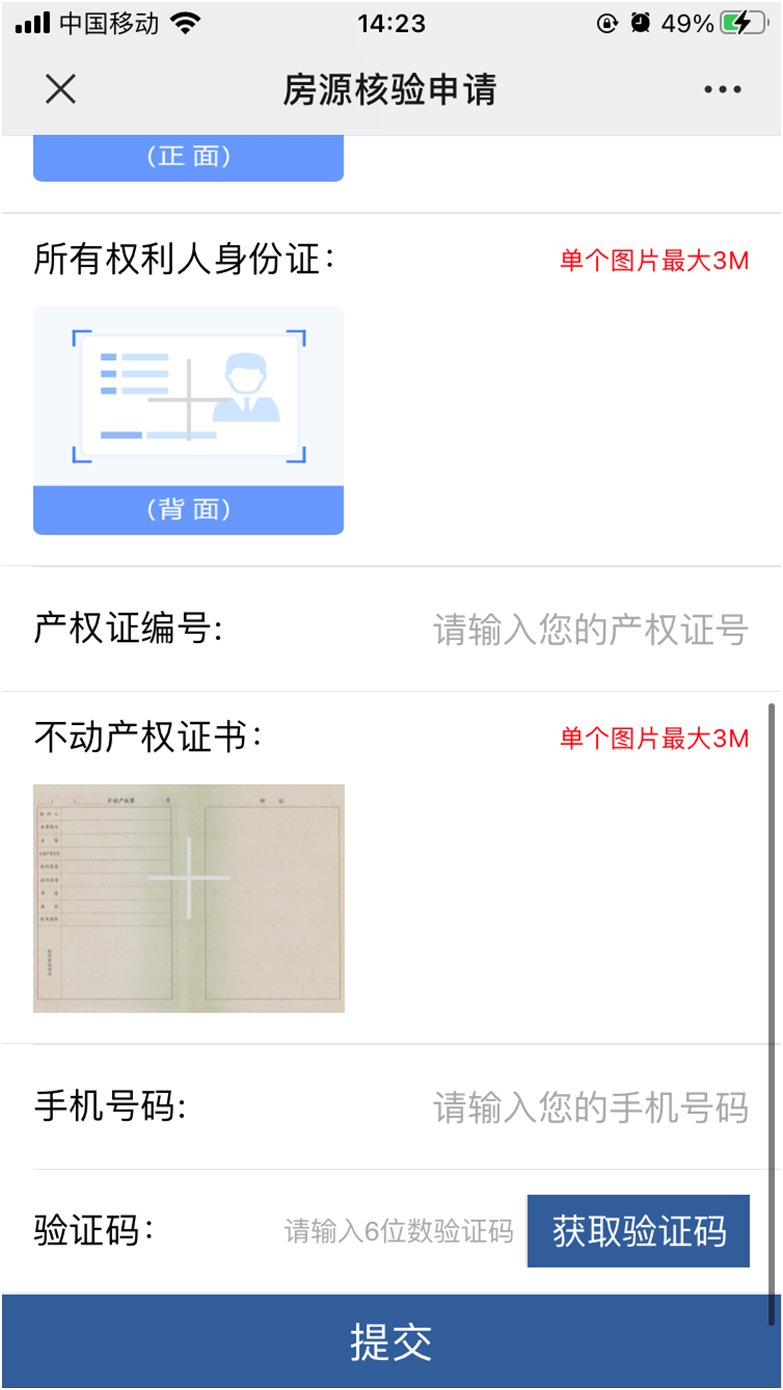This screenshot has height=1390, width=783.
Task: Close the 房源核验申请 page
Action: coord(61,90)
